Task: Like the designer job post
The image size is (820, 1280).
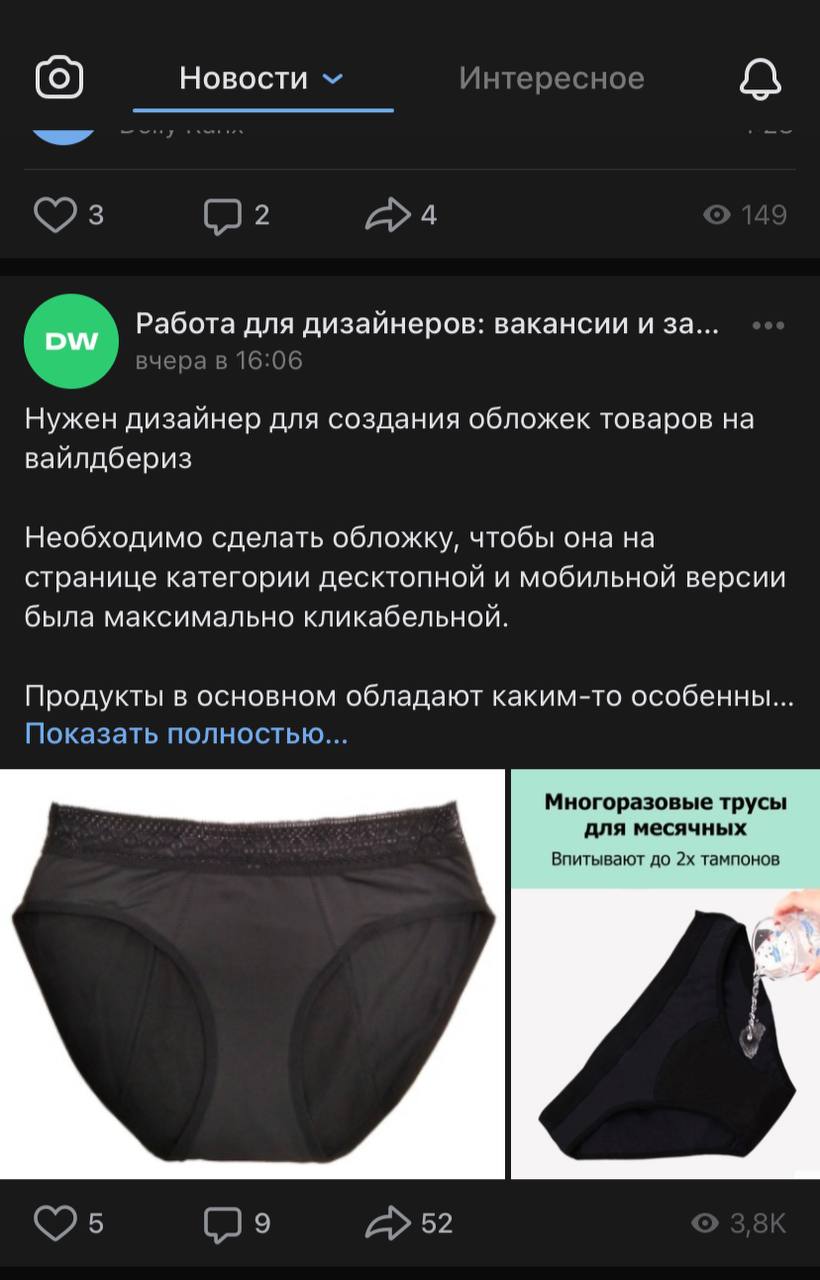Action: 54,1222
